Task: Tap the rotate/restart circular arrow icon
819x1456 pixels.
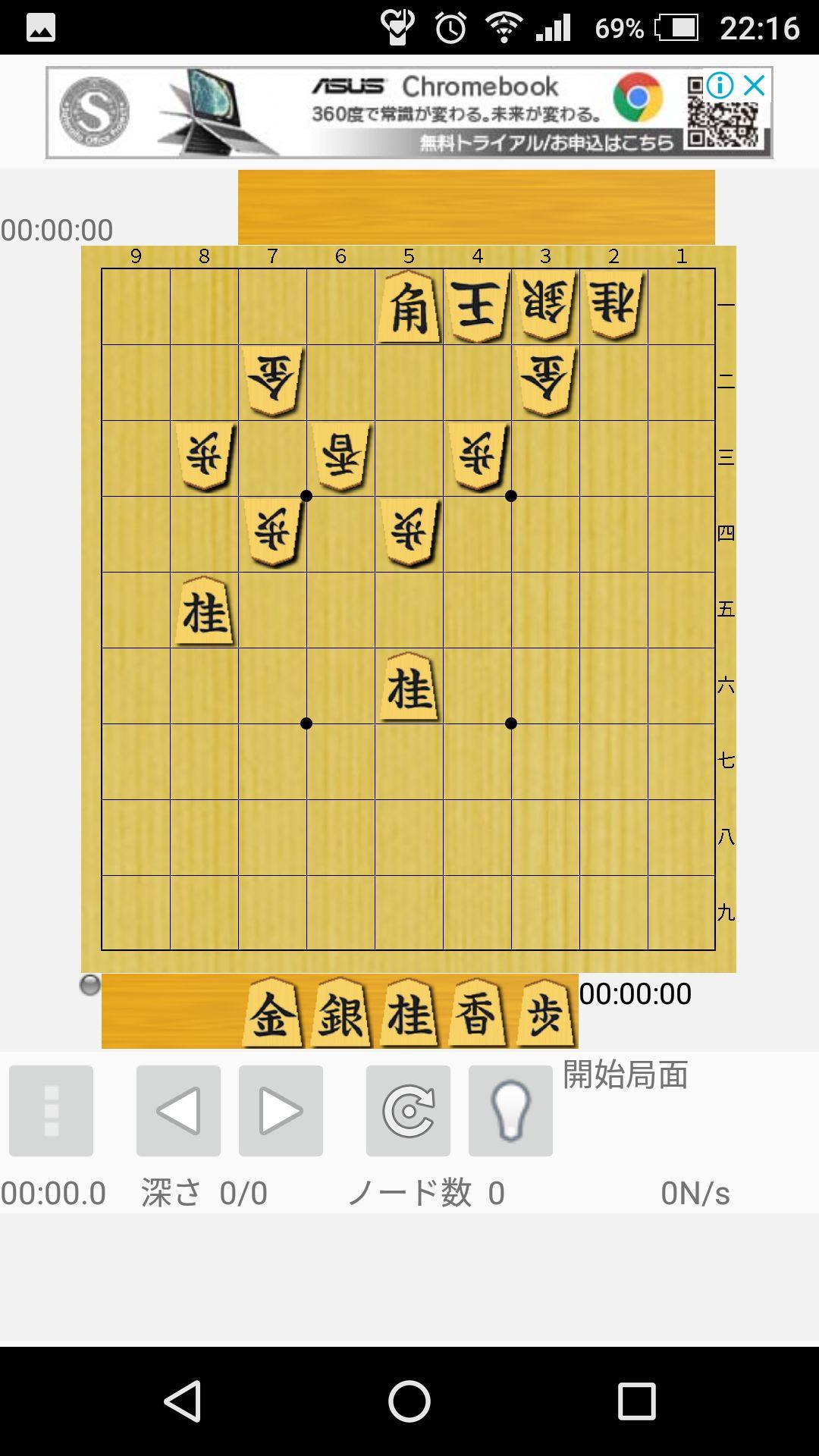Action: click(x=407, y=1110)
